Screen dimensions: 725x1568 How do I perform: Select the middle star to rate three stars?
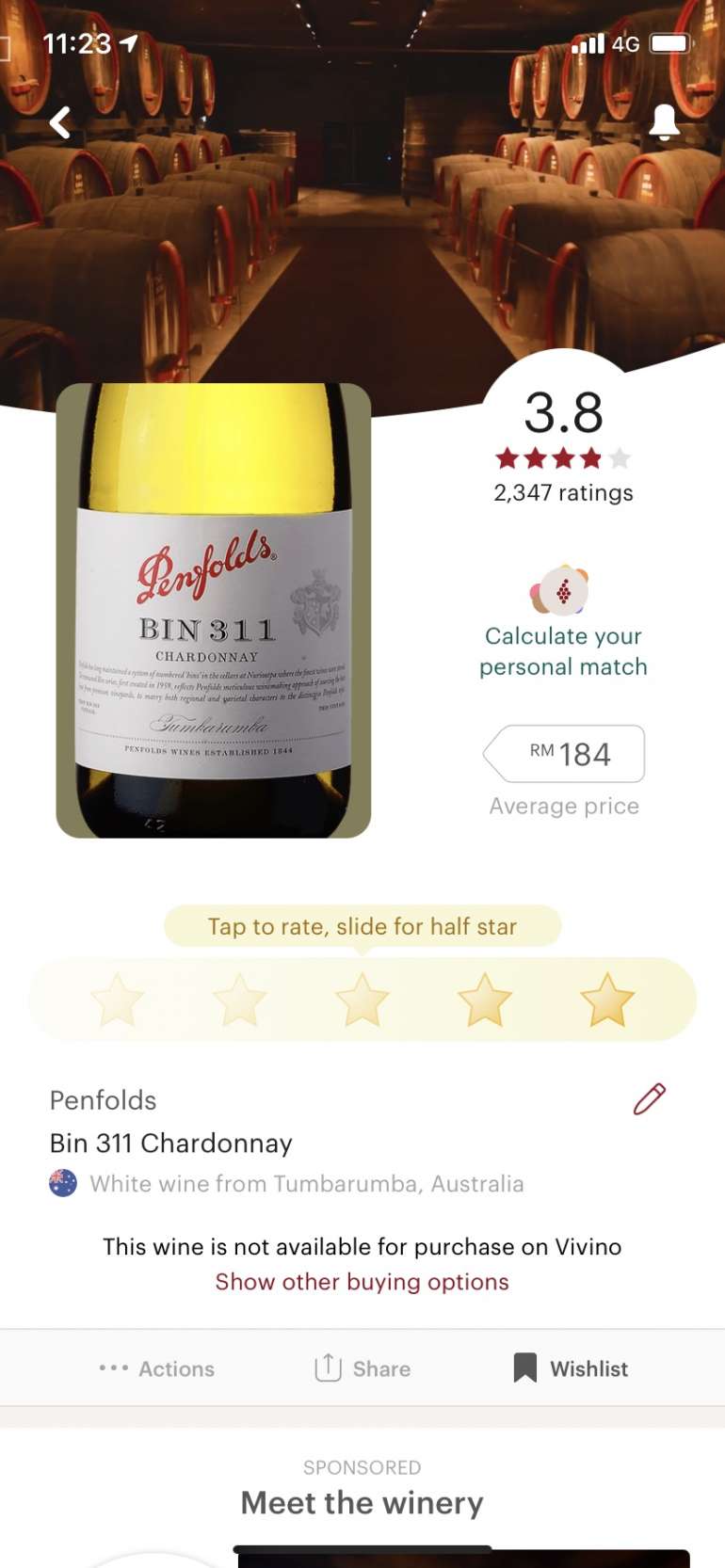tap(362, 999)
